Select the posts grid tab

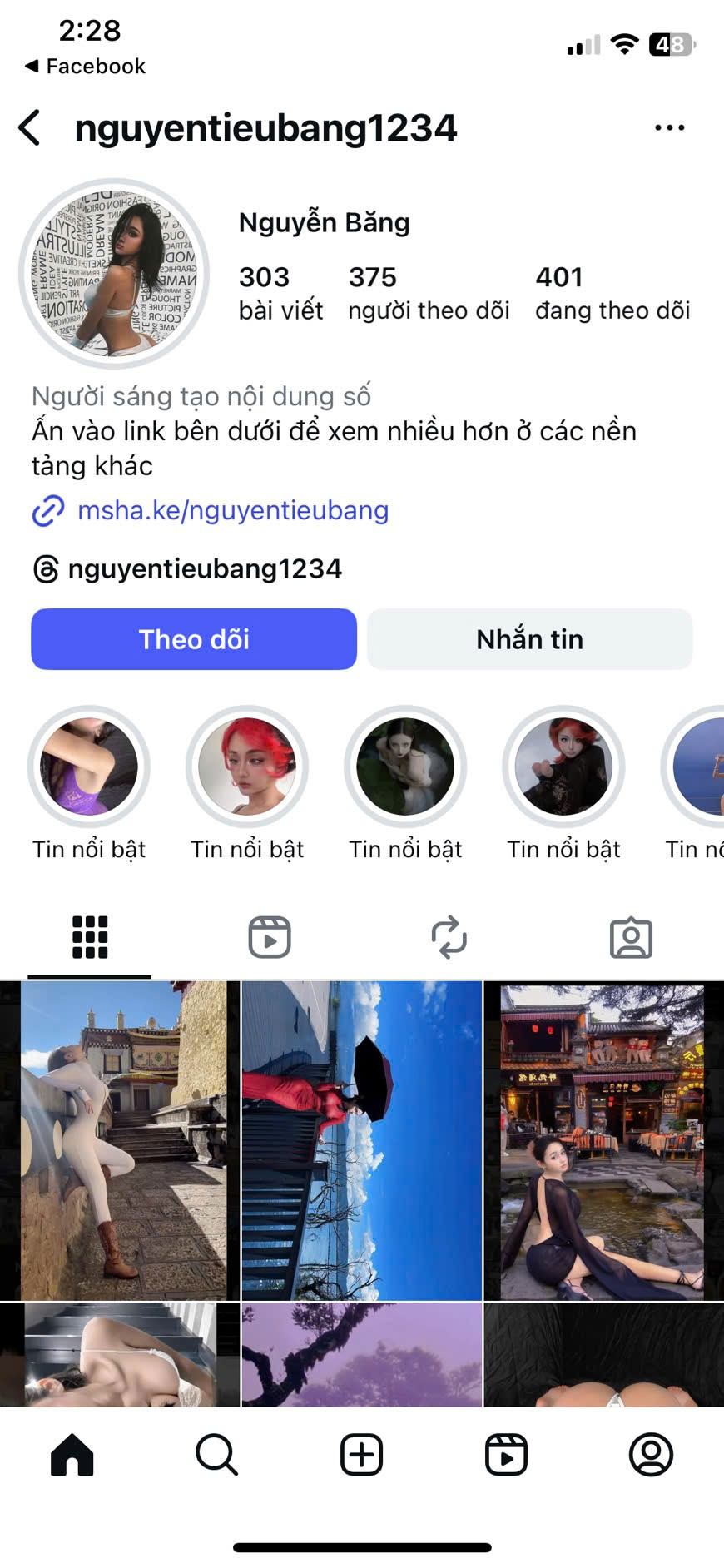tap(90, 937)
